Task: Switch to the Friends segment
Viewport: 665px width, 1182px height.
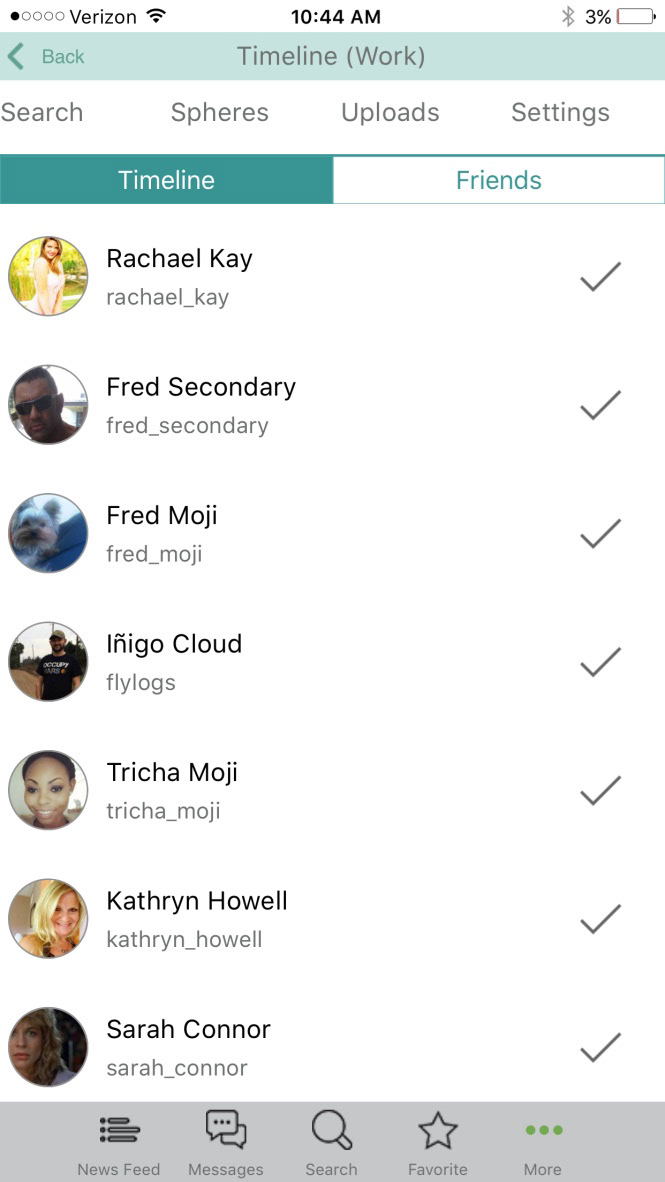Action: click(x=498, y=180)
